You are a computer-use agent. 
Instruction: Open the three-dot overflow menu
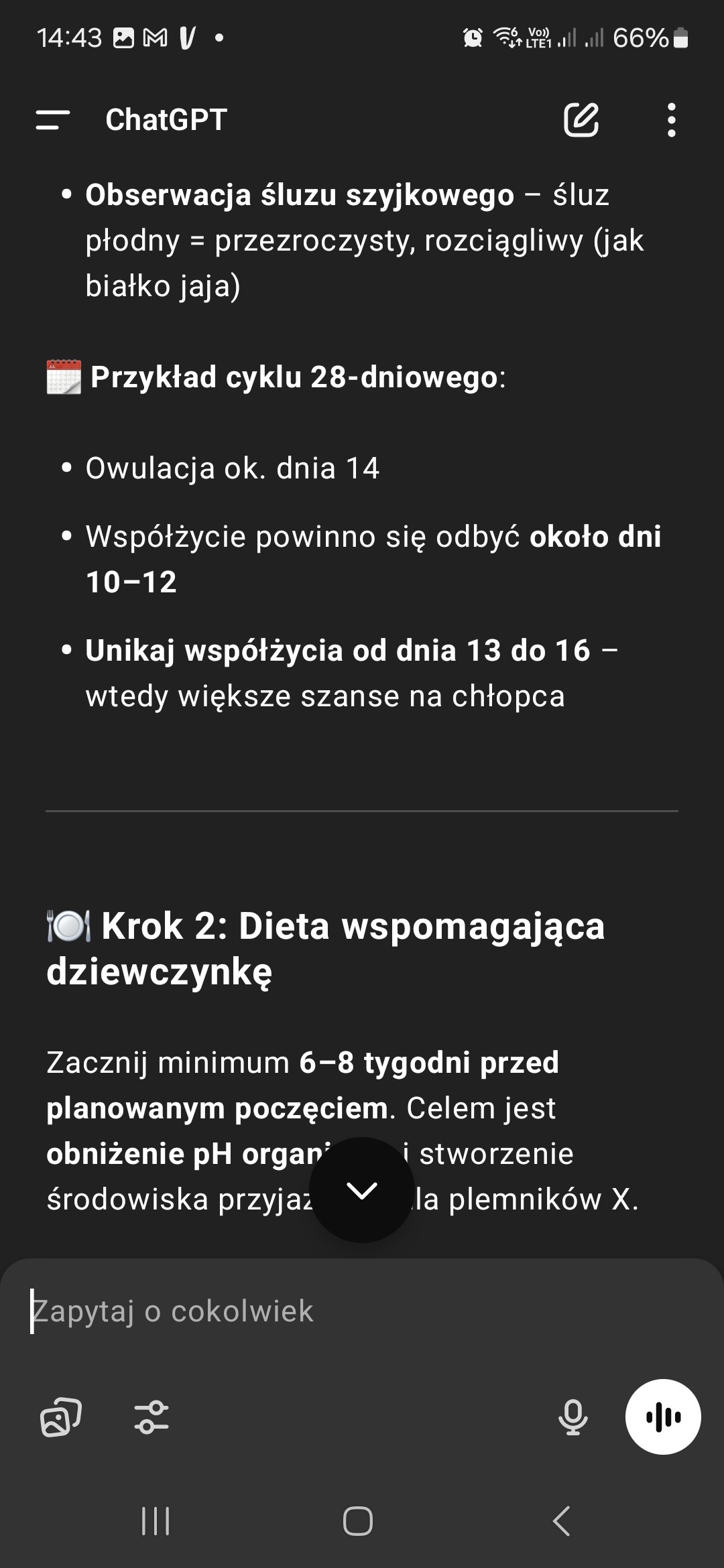pyautogui.click(x=671, y=120)
